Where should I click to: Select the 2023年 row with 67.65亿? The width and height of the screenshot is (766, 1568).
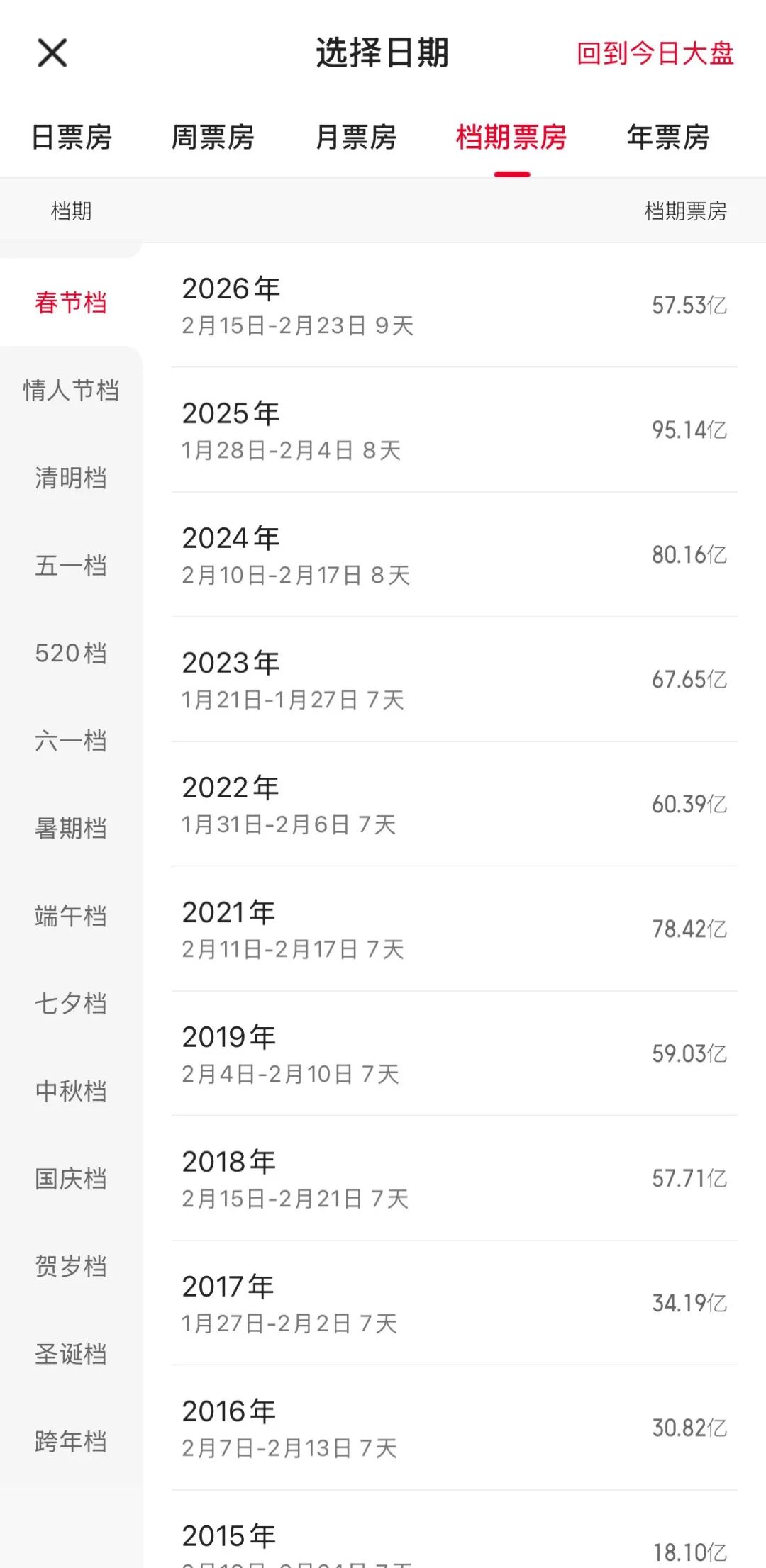pos(454,680)
